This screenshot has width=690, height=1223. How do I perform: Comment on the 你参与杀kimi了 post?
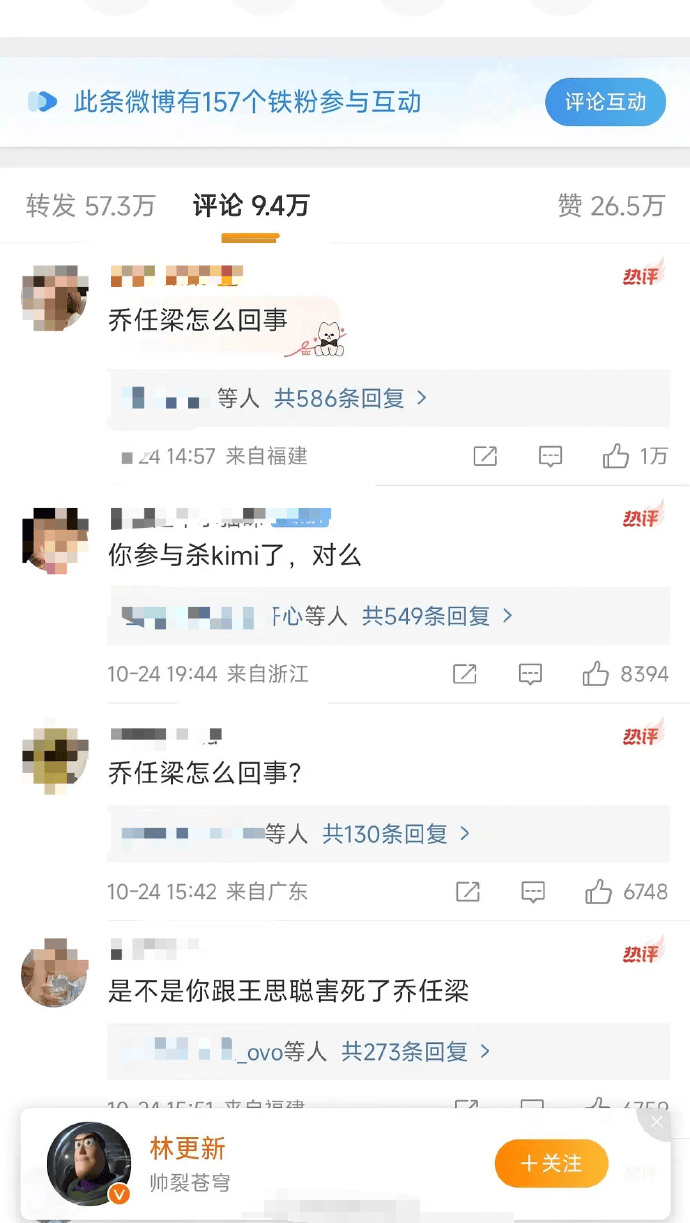click(x=530, y=674)
